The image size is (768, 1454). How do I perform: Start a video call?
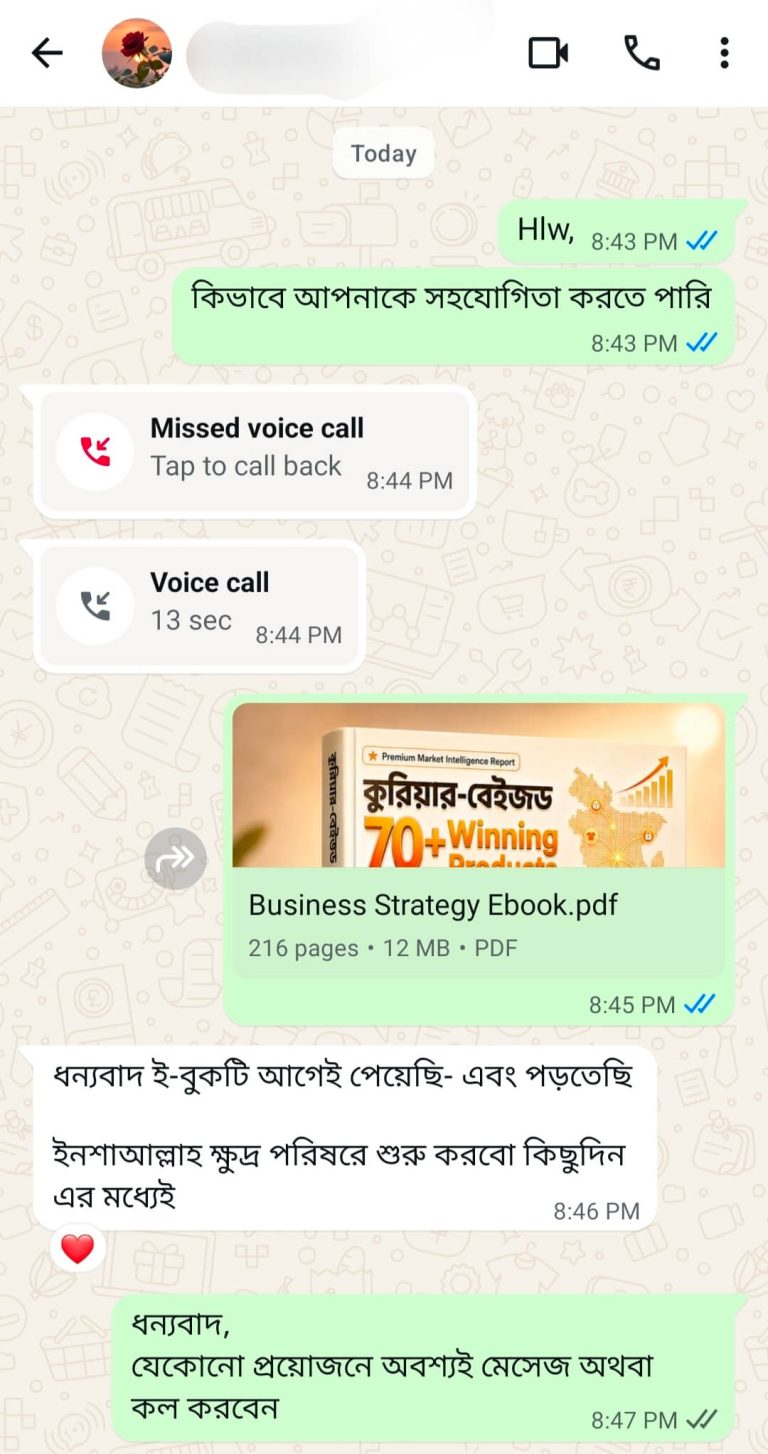(x=548, y=52)
